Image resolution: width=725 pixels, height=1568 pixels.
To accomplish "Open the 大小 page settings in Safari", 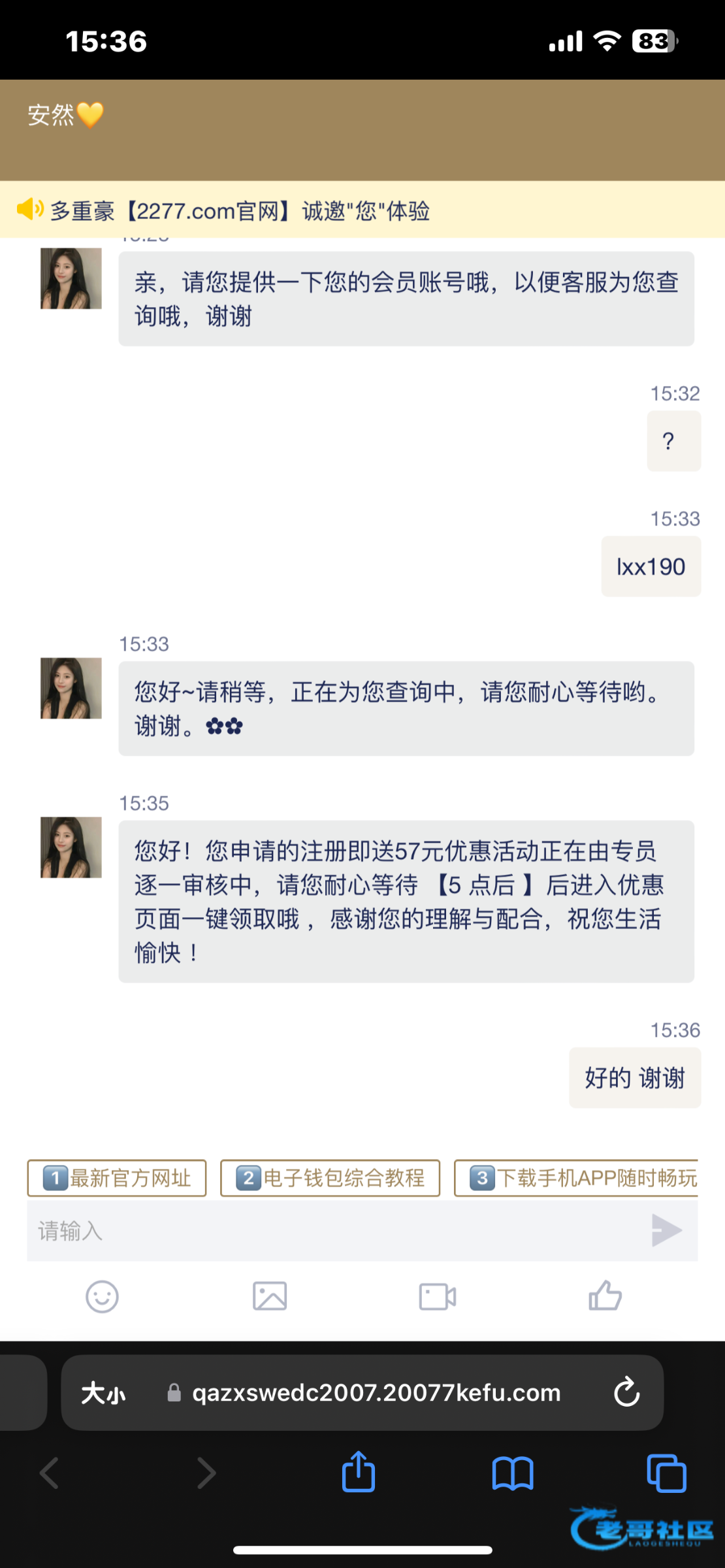I will pyautogui.click(x=103, y=1393).
